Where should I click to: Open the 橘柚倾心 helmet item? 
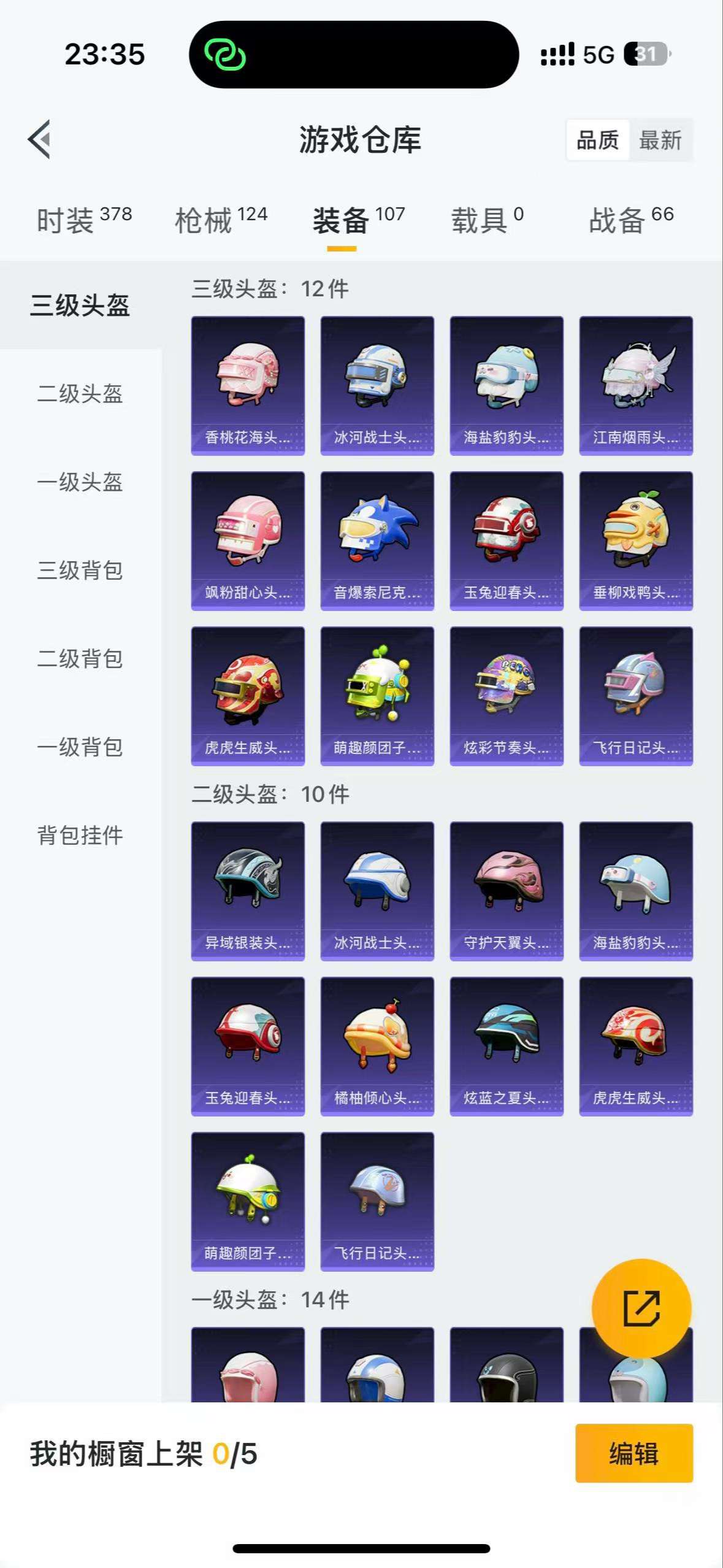(377, 1046)
